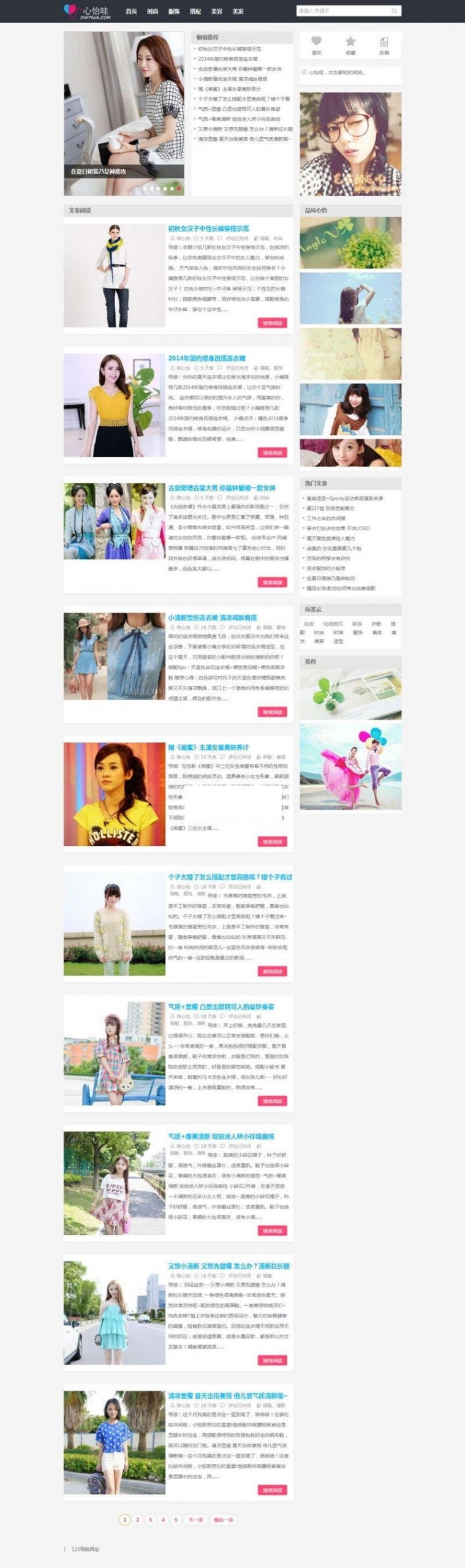Screen dimensions: 465x1568
Task: Switch to the 时尚 section
Action: click(153, 11)
